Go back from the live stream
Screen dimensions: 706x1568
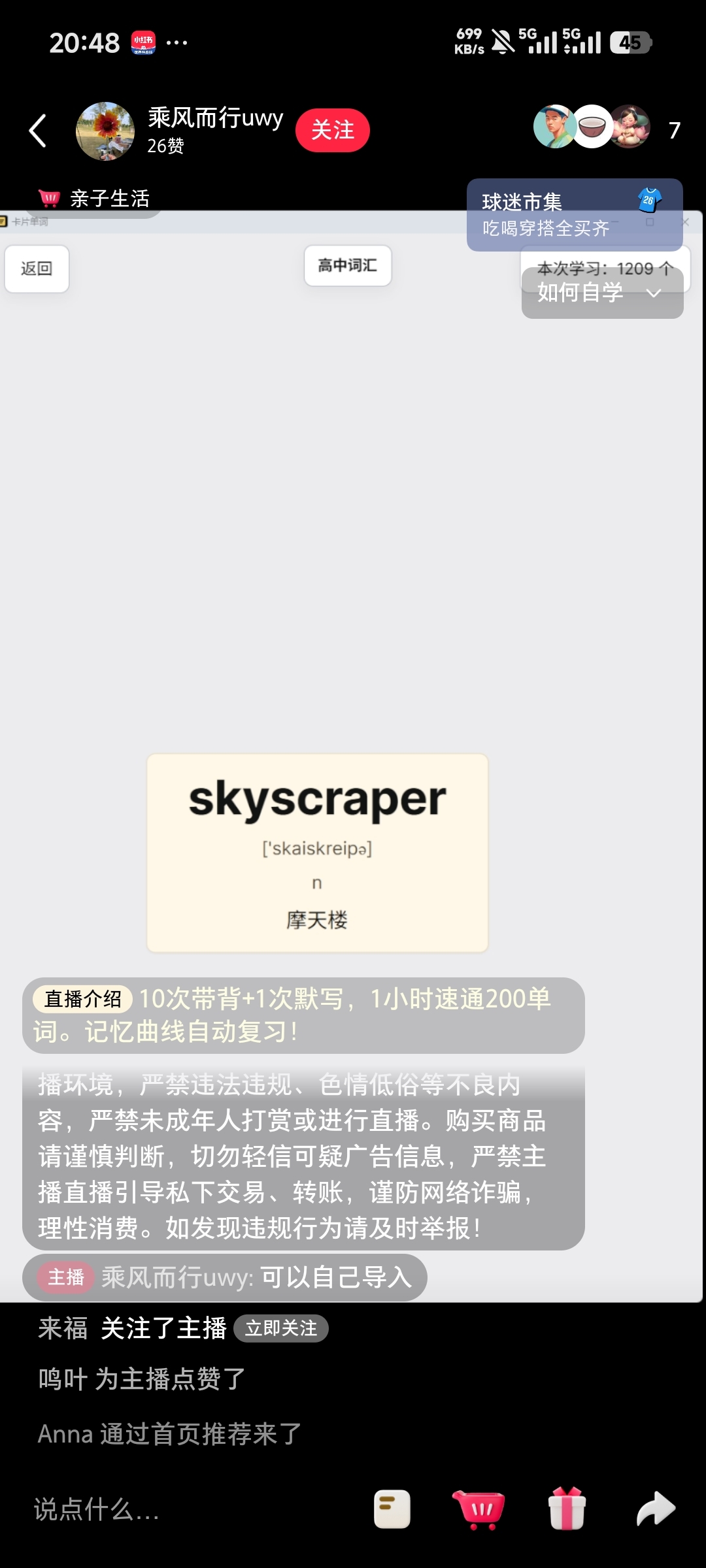tap(38, 131)
